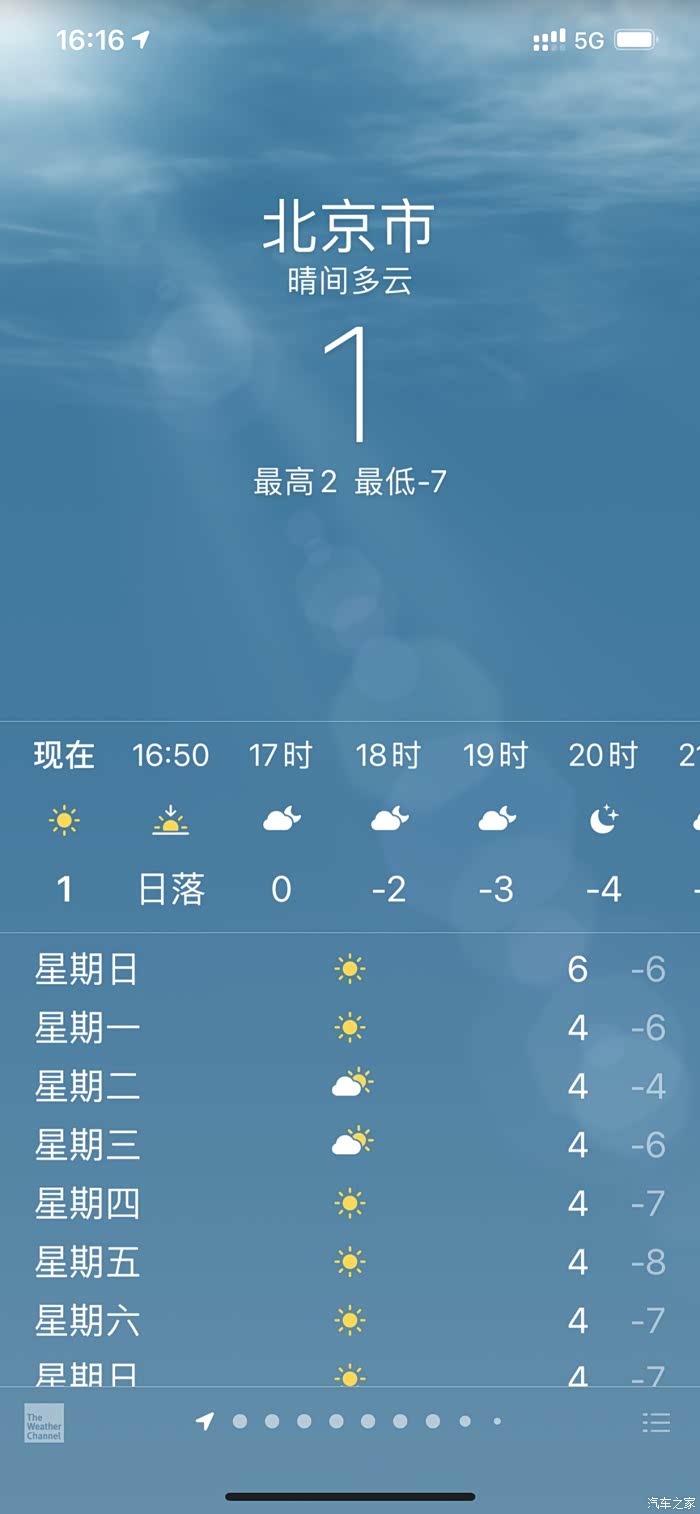Screen dimensions: 700x1514
Task: Tap the page indicator dots
Action: pos(349,1421)
